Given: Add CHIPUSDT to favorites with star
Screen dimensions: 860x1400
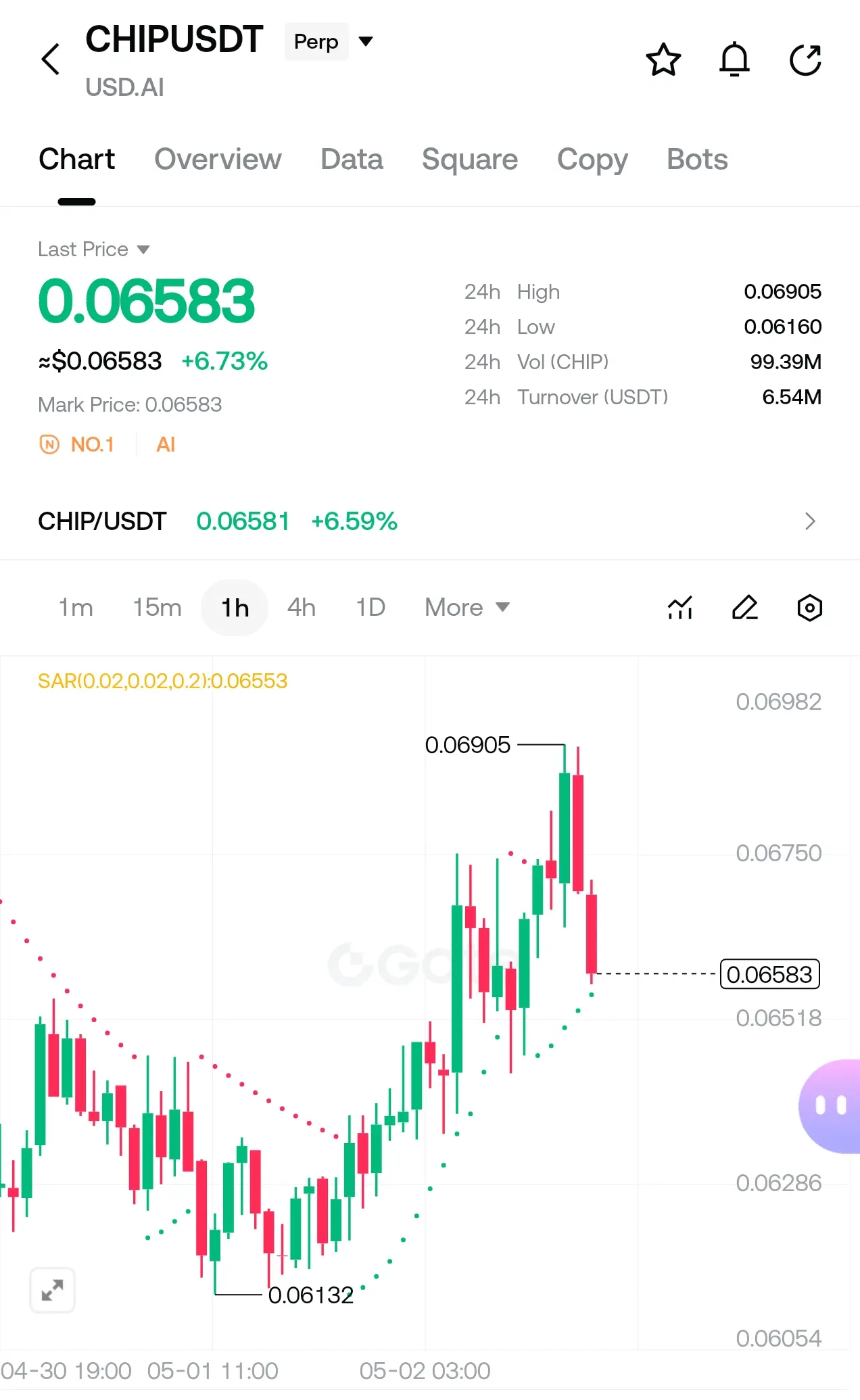Looking at the screenshot, I should (663, 60).
